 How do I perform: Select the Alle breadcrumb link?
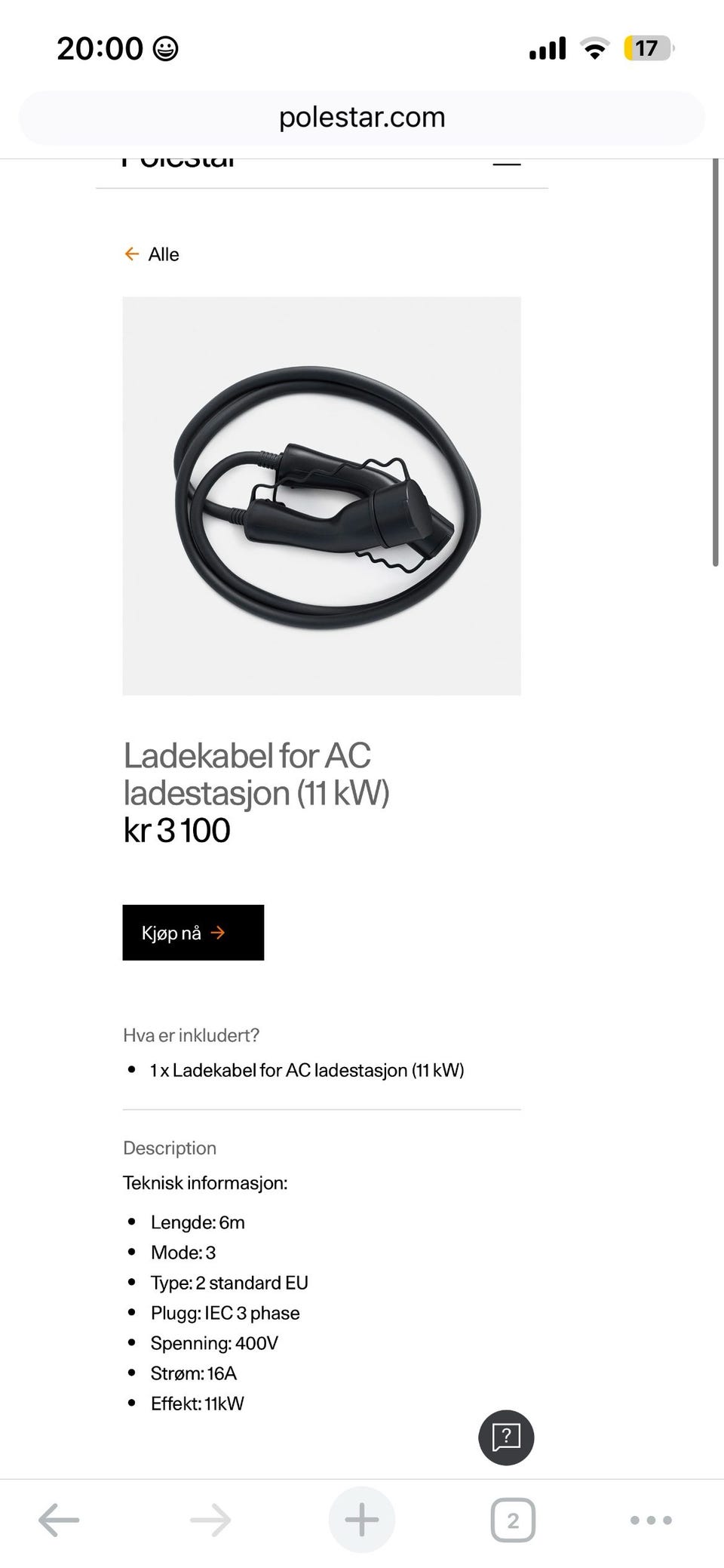pyautogui.click(x=152, y=254)
